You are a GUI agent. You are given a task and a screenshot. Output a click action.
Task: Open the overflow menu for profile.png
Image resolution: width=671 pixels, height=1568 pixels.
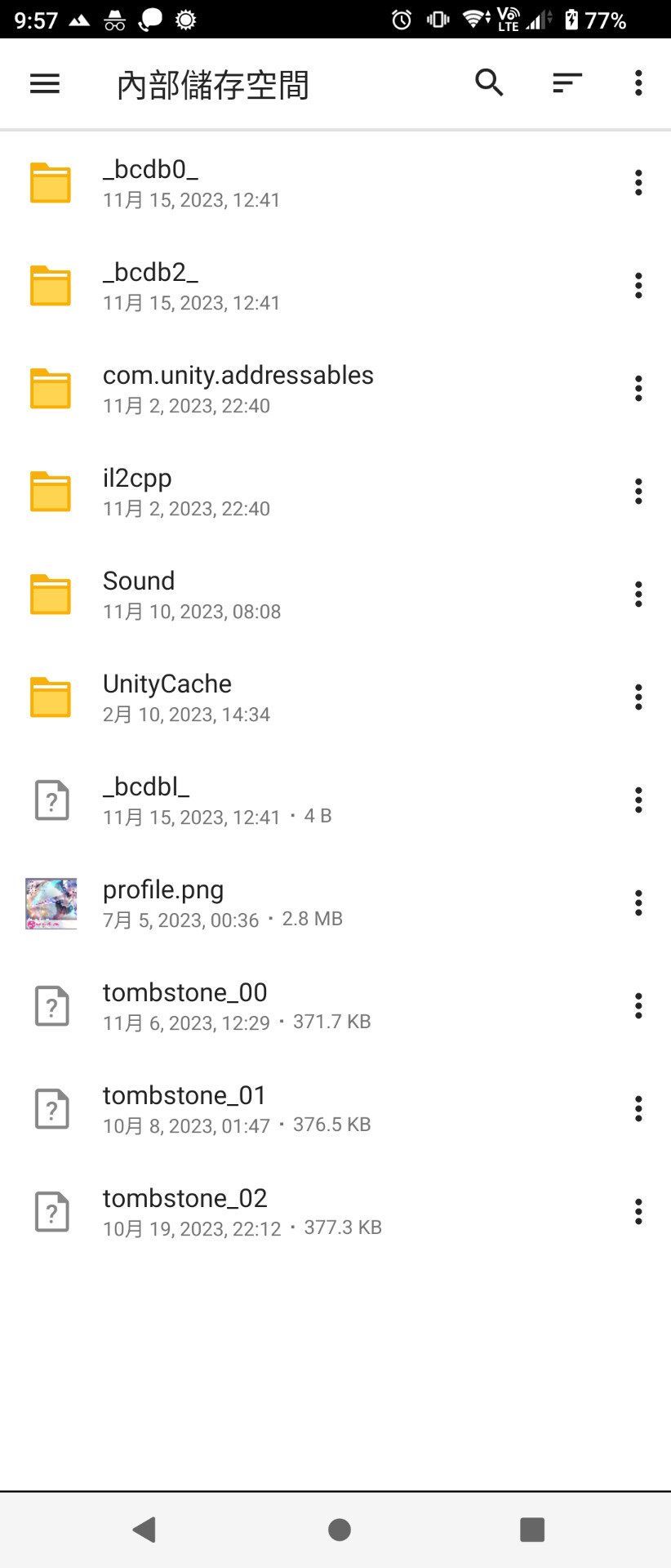point(638,903)
